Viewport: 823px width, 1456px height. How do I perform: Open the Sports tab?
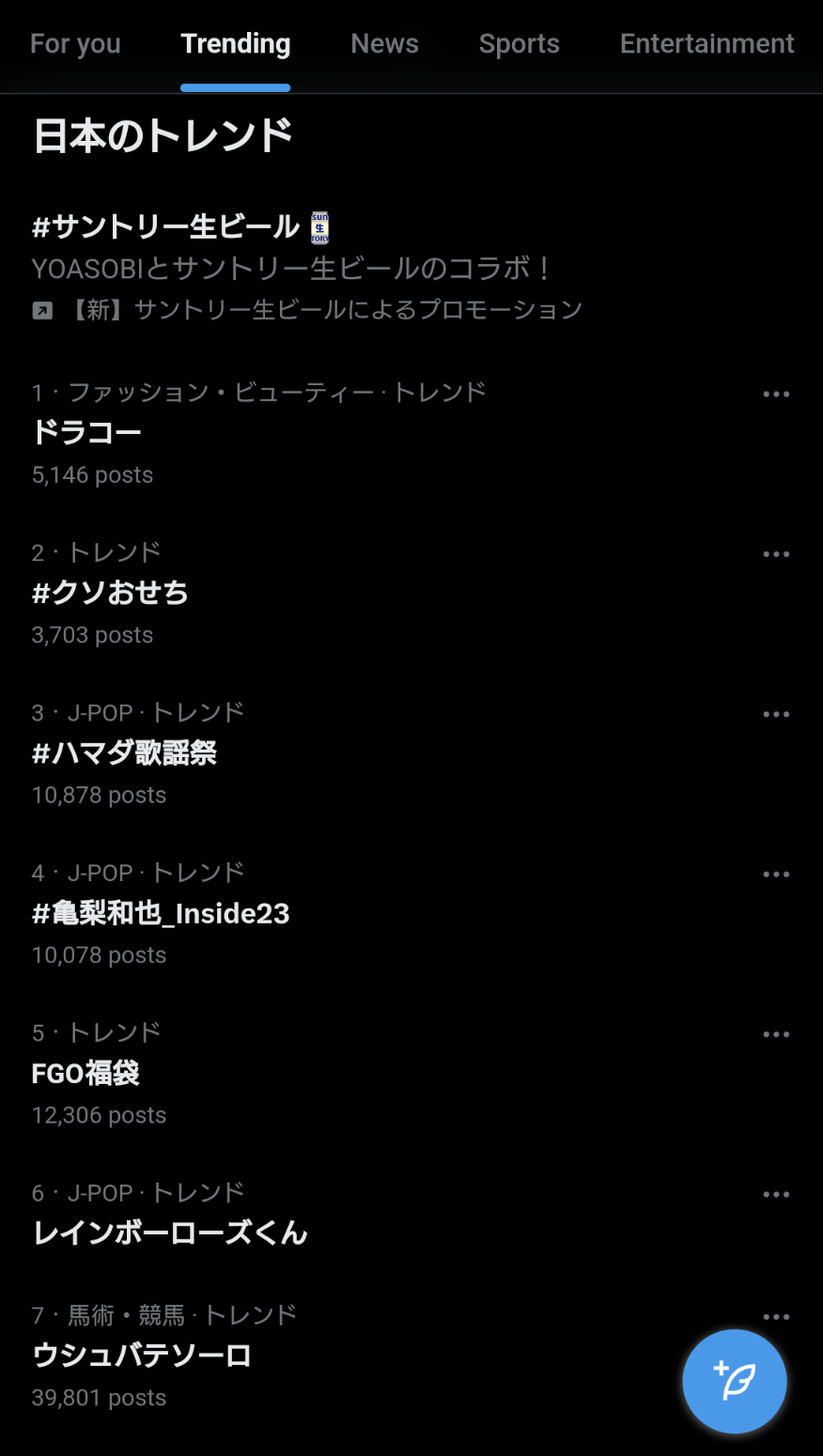coord(519,44)
